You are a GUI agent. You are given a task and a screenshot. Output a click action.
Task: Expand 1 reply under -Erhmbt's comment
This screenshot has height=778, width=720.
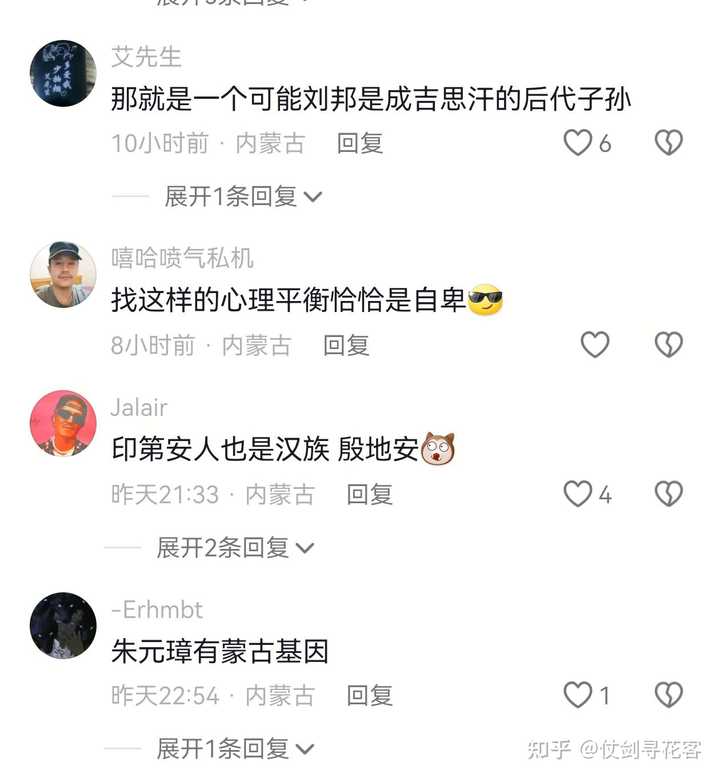(235, 747)
